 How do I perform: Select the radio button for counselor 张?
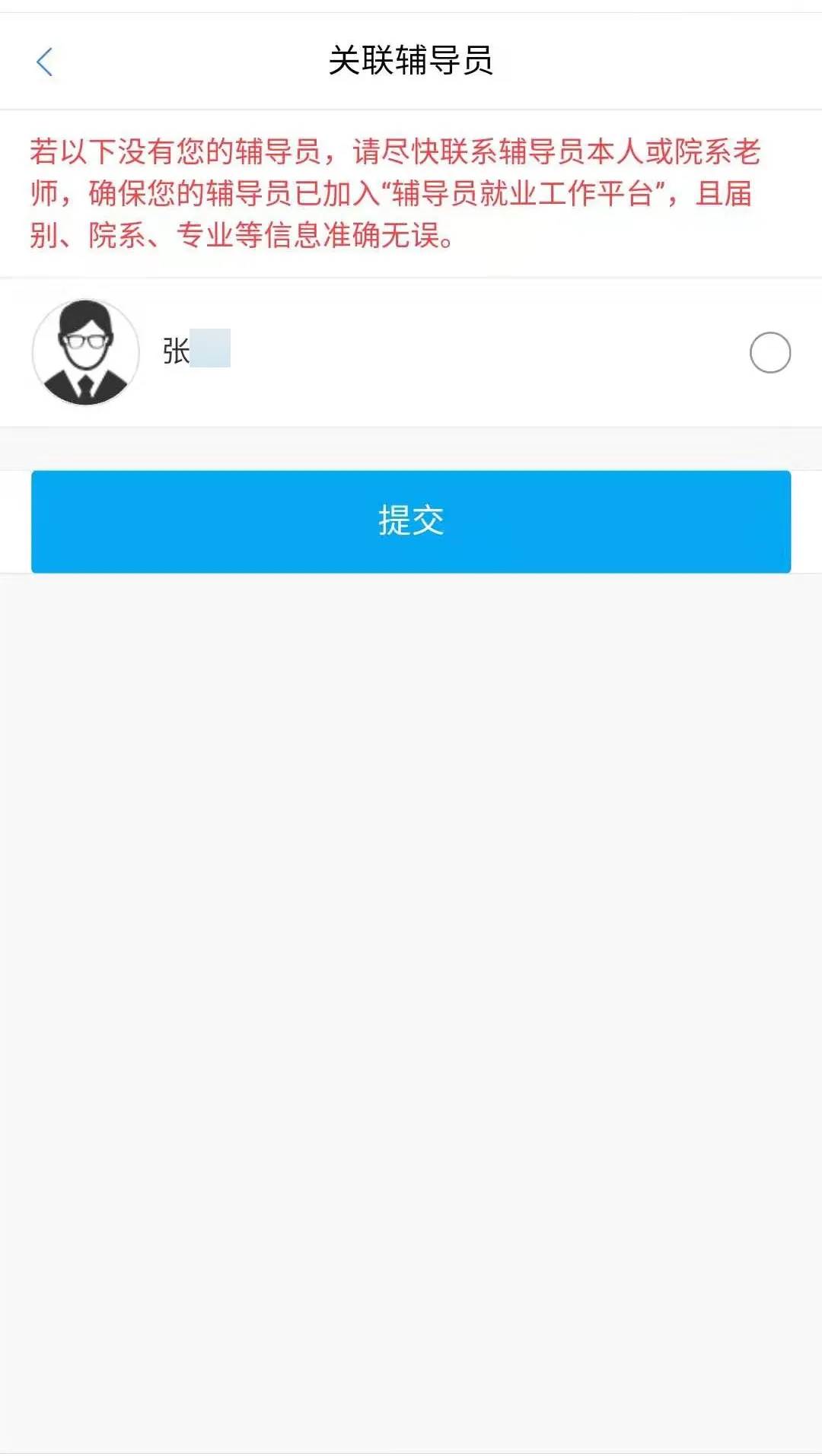click(769, 352)
